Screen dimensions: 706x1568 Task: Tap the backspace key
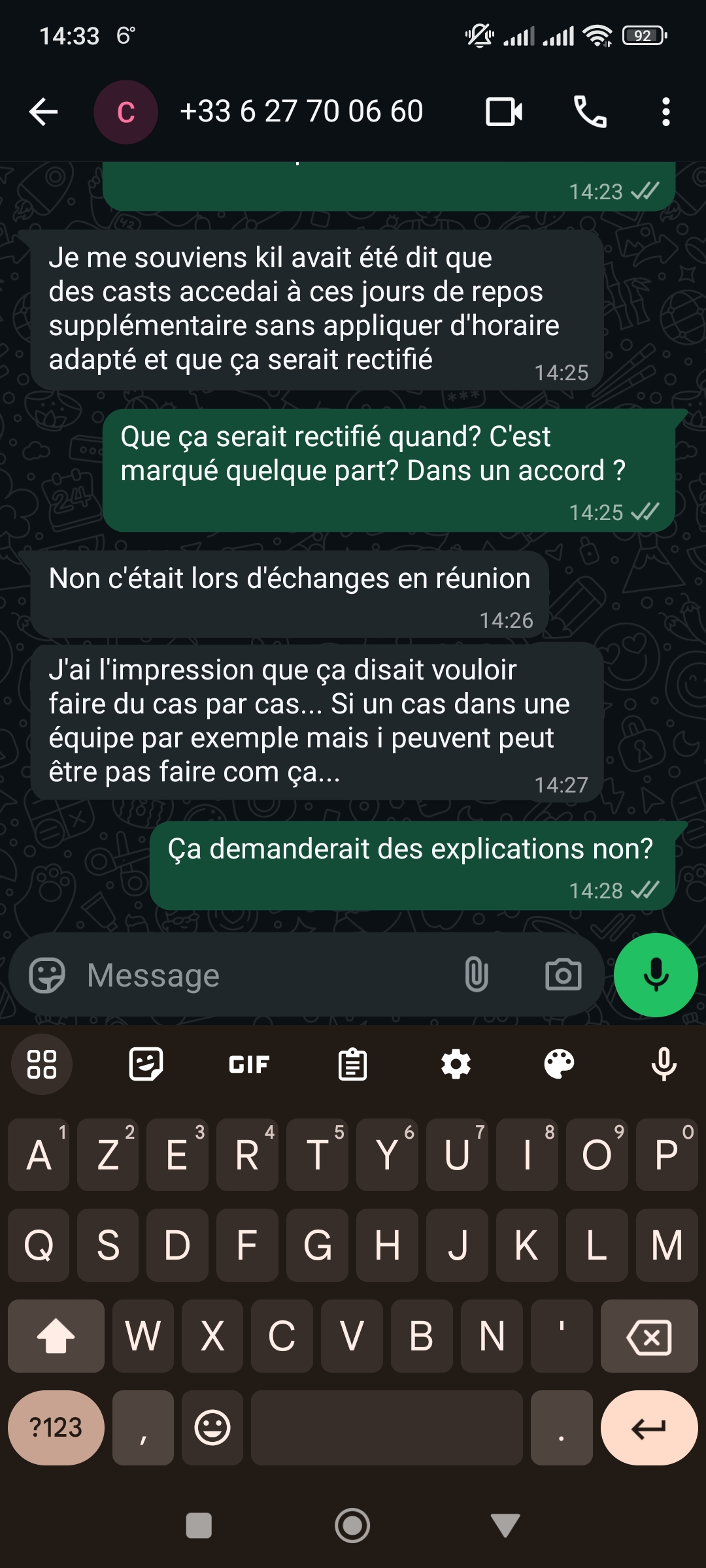pyautogui.click(x=648, y=1337)
